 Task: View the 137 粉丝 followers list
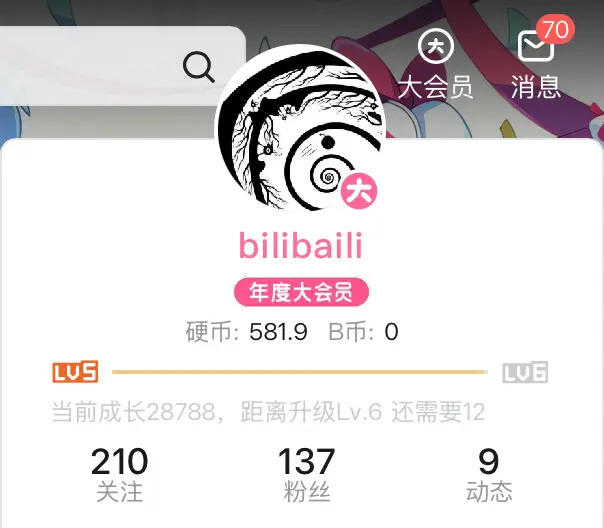[x=306, y=474]
